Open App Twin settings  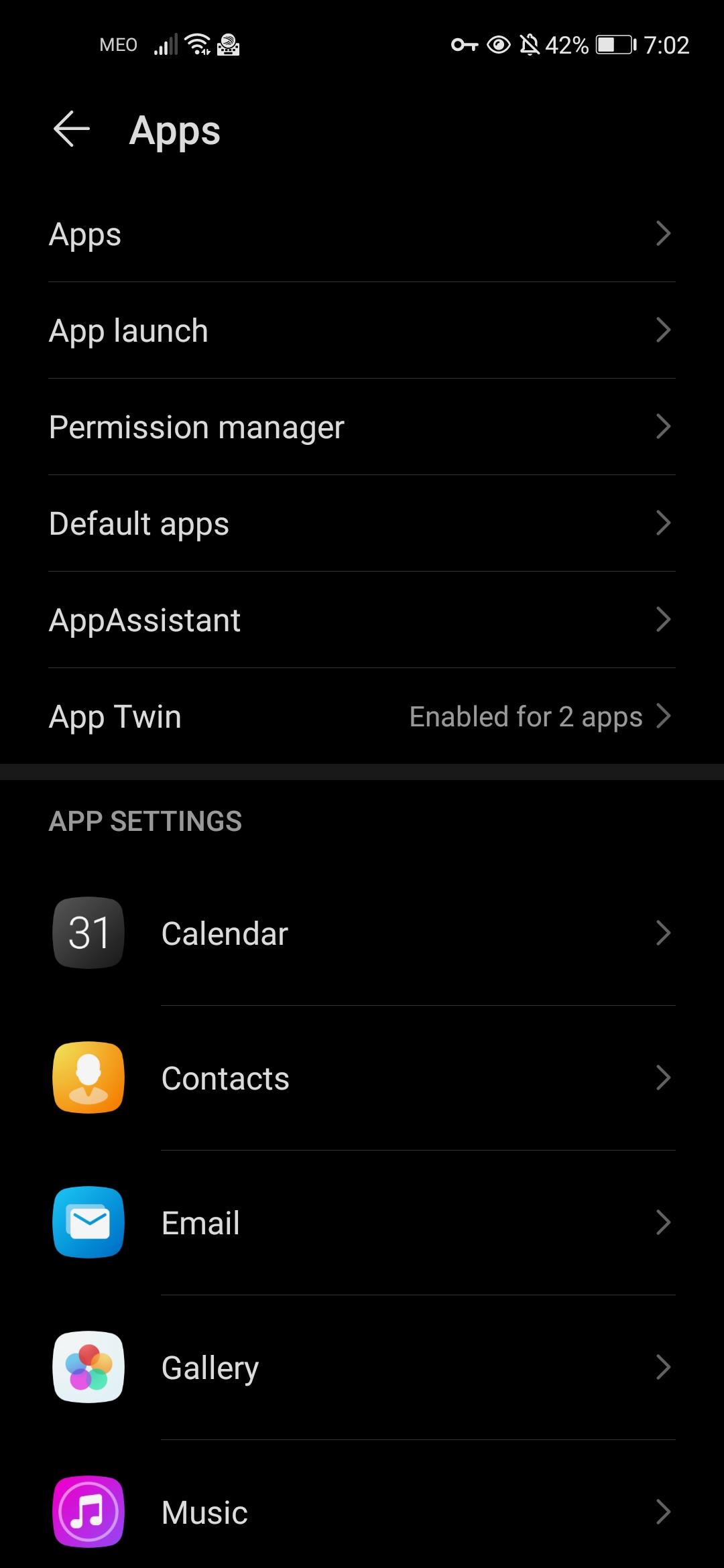(x=362, y=717)
